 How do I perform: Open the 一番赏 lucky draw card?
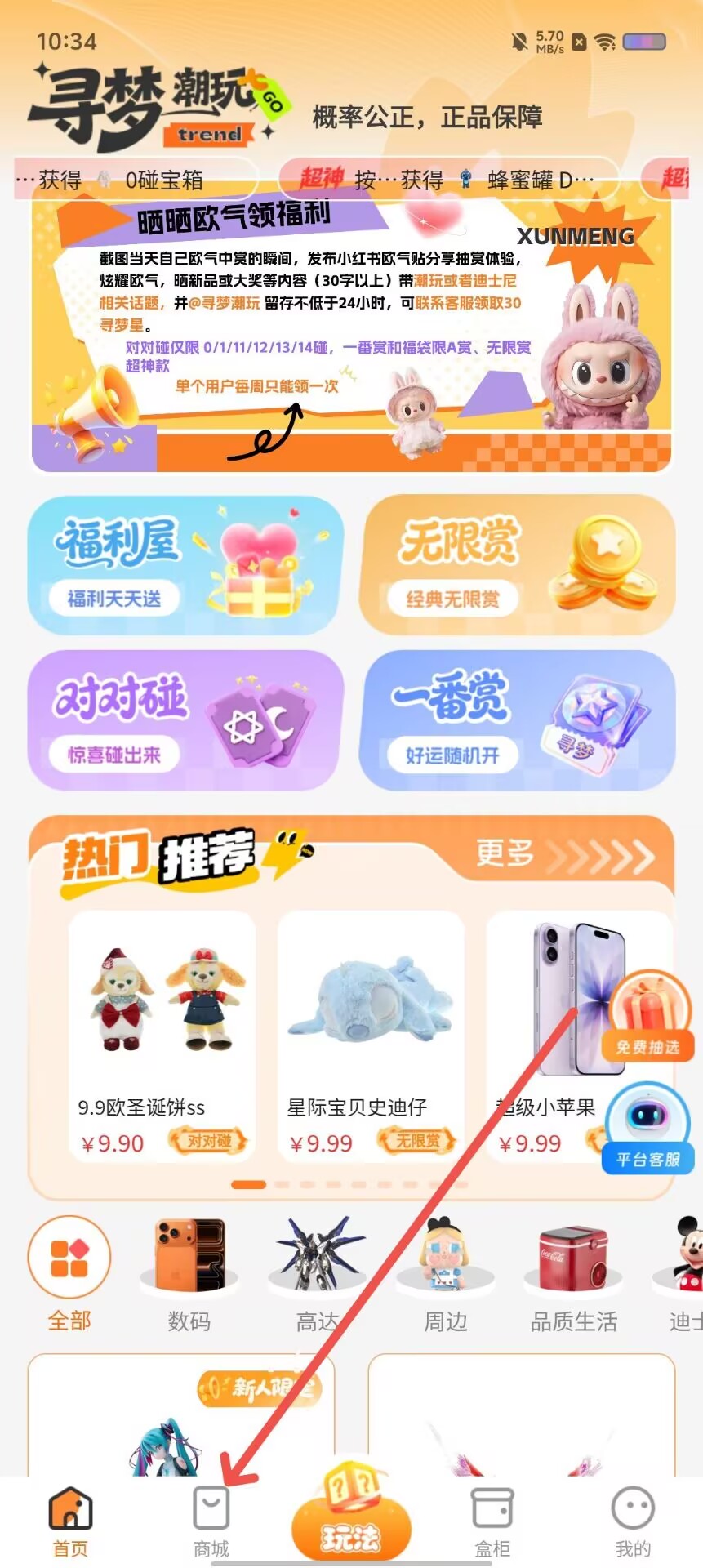518,720
